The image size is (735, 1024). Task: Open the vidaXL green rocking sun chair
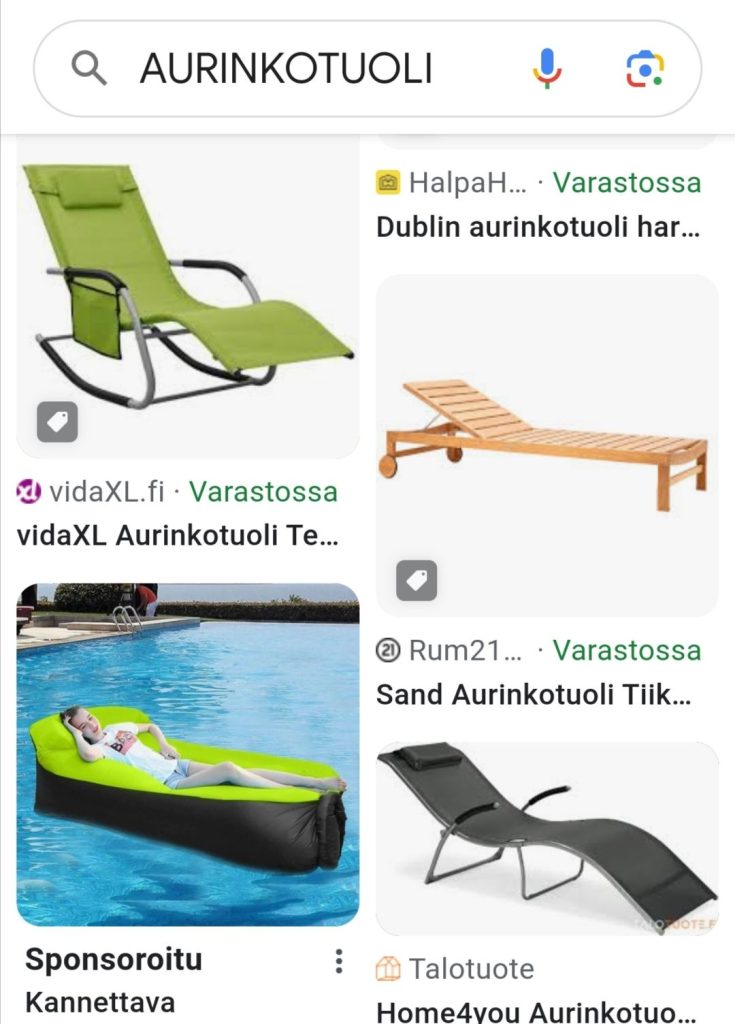pos(188,295)
